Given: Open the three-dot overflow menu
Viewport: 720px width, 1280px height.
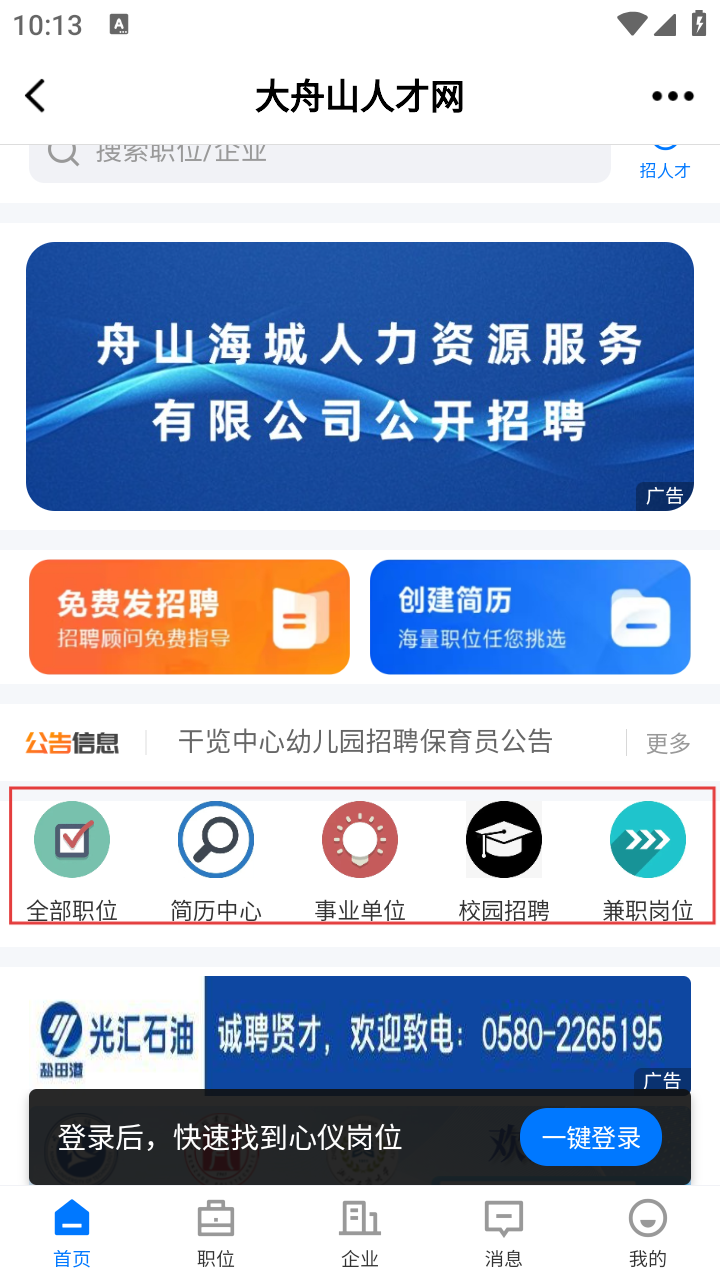Looking at the screenshot, I should click(672, 96).
